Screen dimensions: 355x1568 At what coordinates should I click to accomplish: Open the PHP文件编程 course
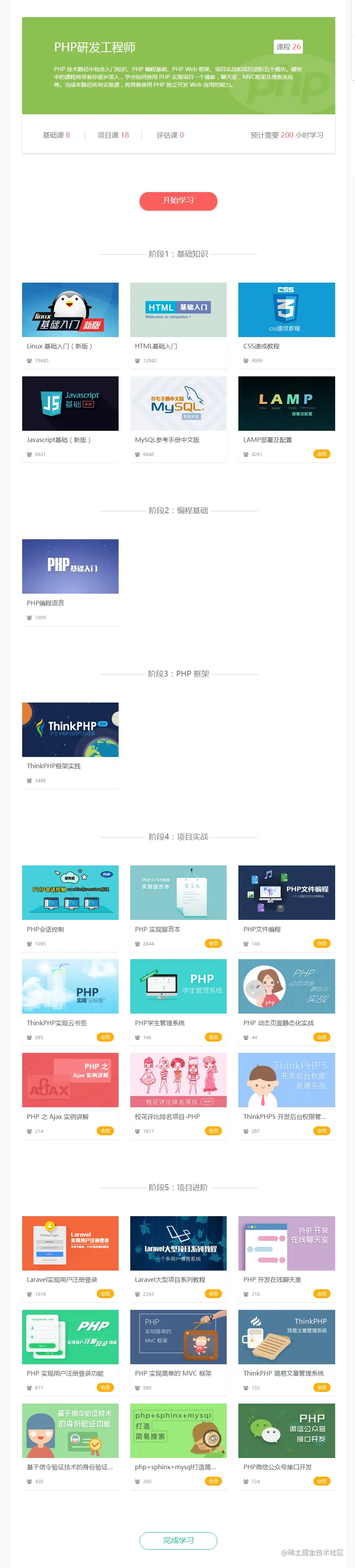286,893
